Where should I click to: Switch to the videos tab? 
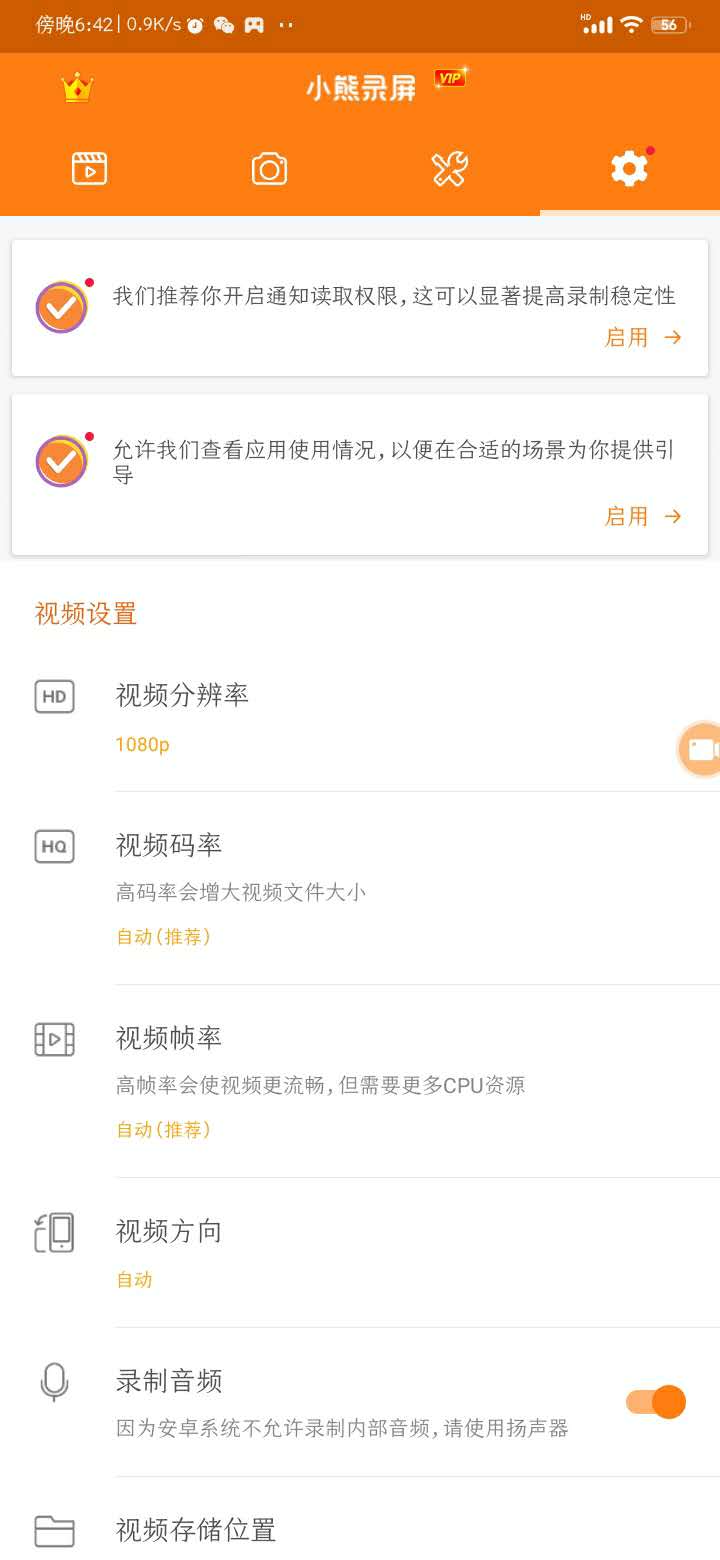[x=90, y=168]
